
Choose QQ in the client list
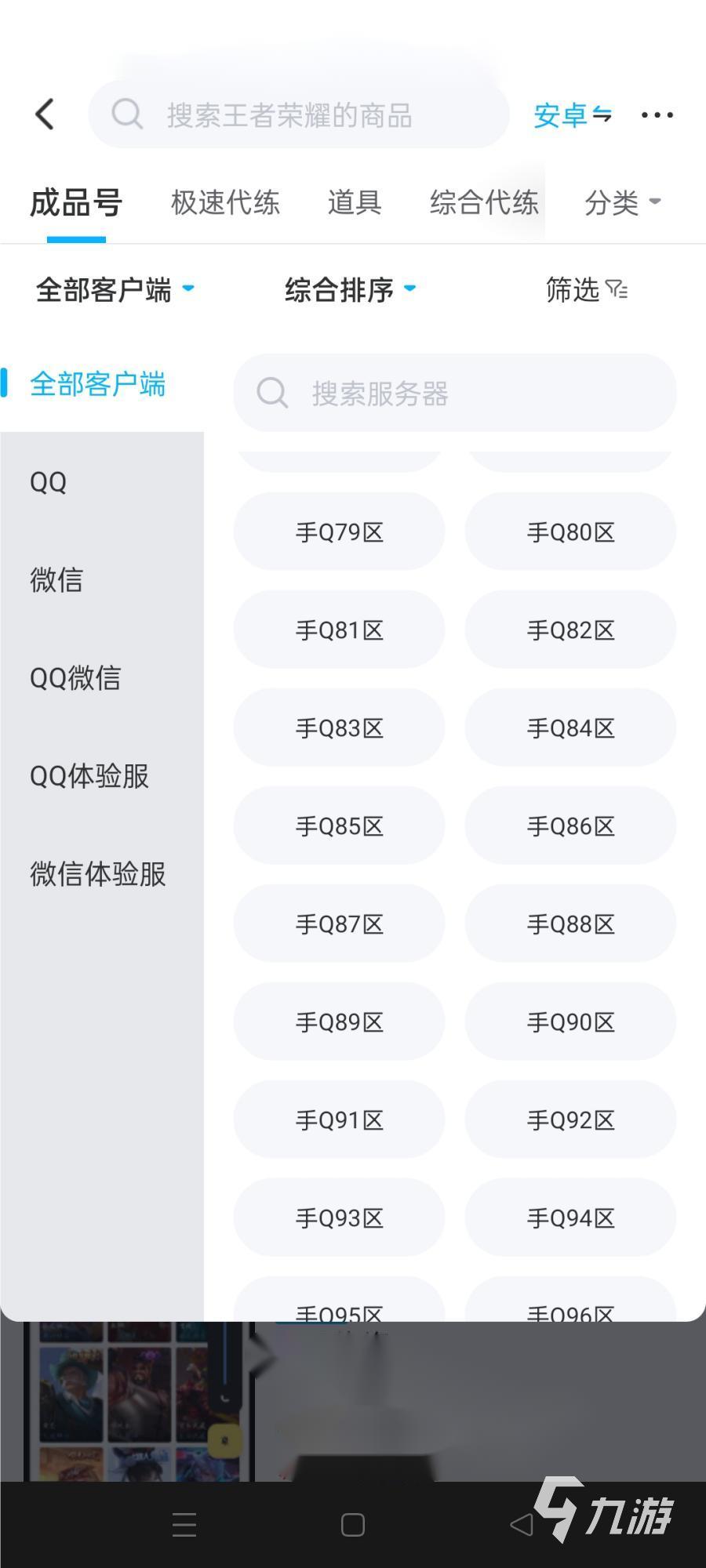[x=49, y=482]
